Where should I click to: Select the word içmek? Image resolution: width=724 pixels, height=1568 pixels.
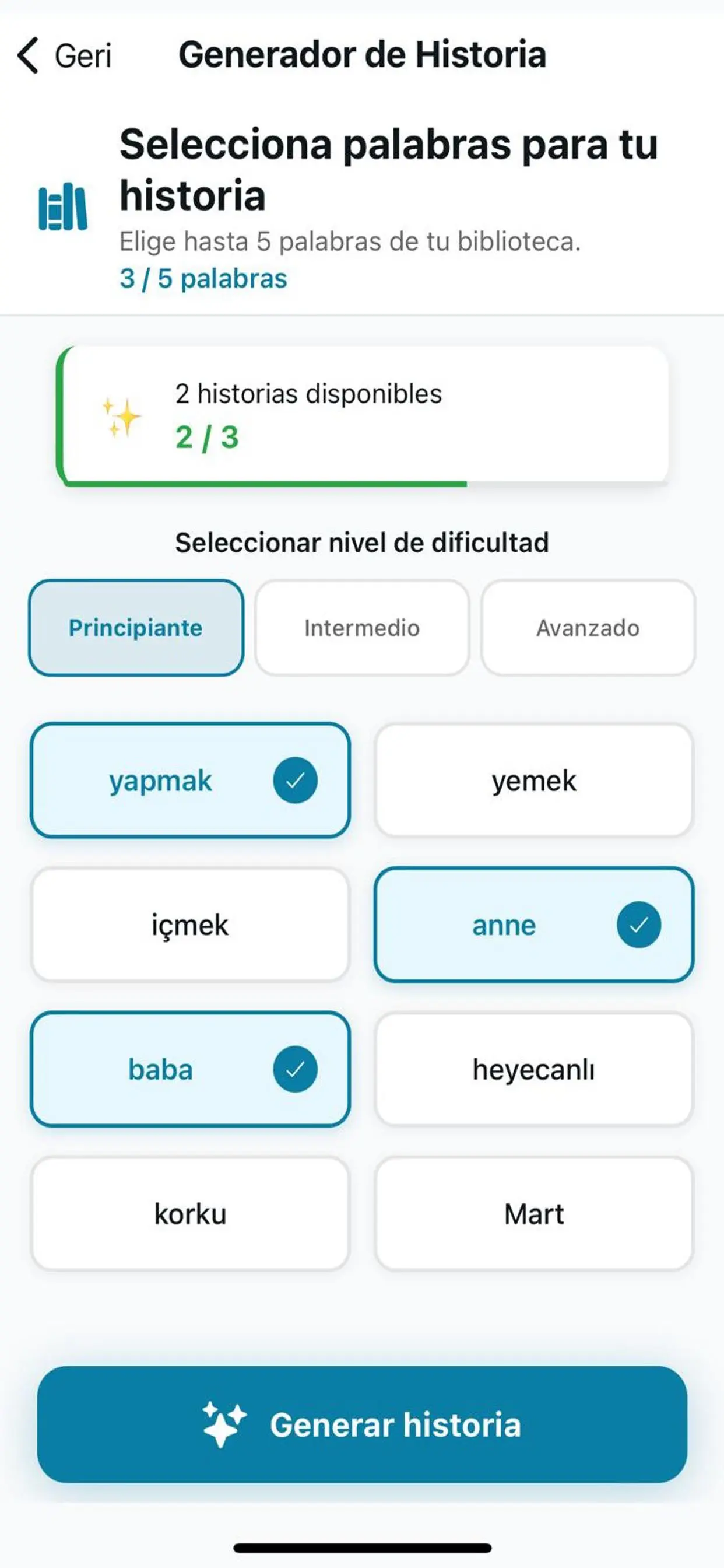tap(190, 925)
